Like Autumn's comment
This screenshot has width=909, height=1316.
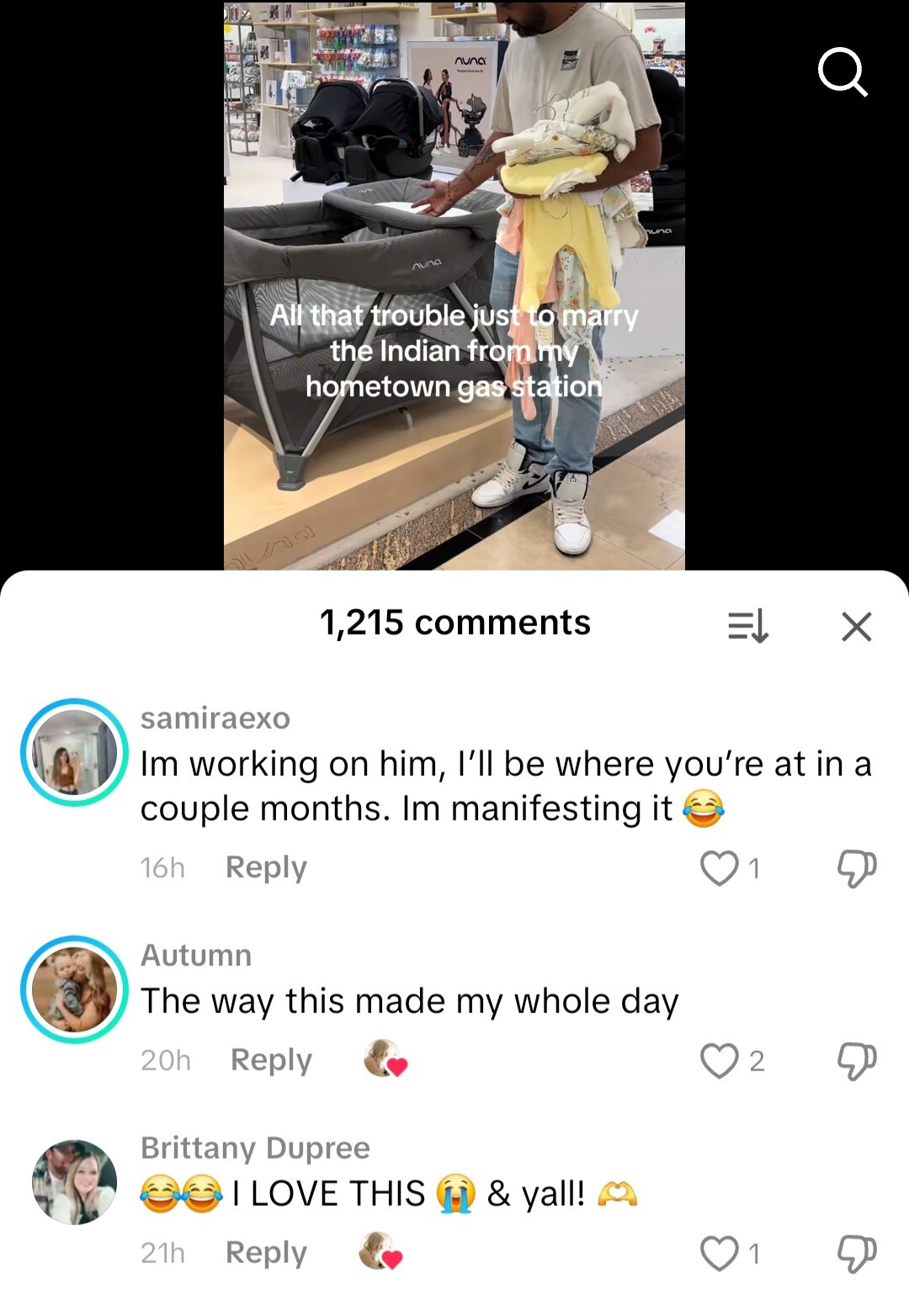720,1060
